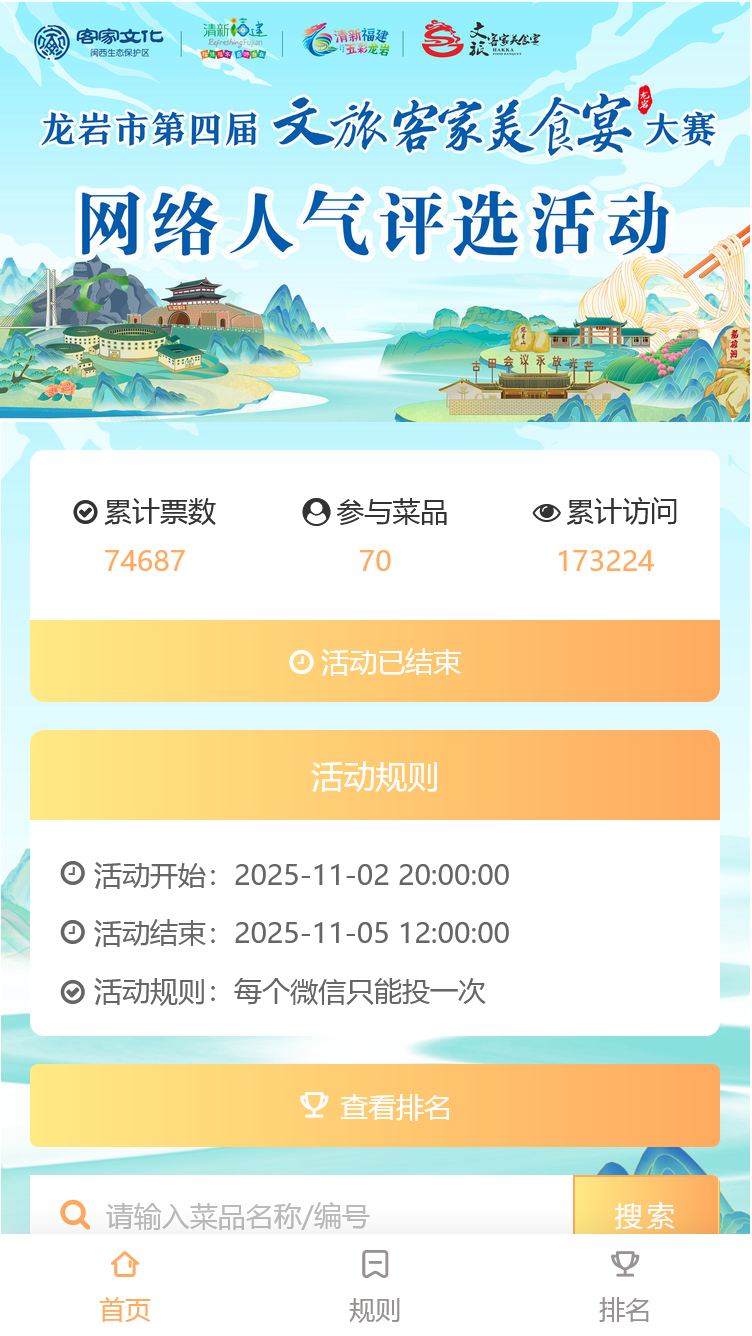Click the 五彩龙岩 dragon logo
This screenshot has height=1336, width=752.
click(345, 40)
